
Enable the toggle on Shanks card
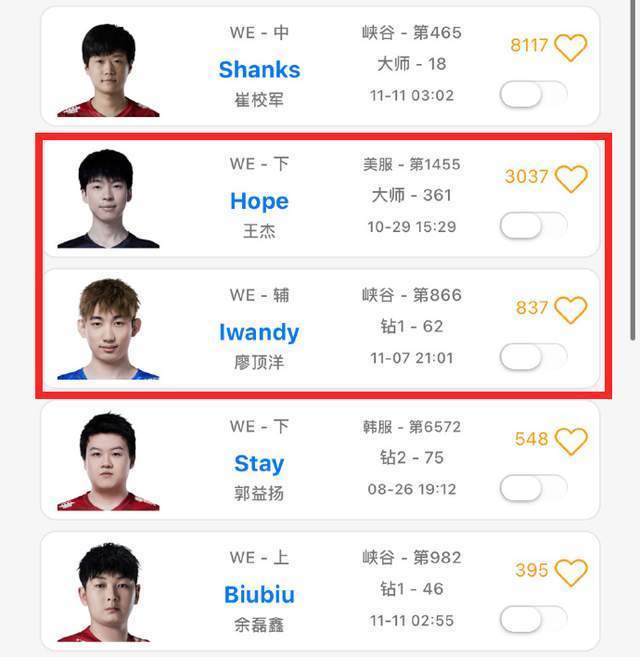532,95
